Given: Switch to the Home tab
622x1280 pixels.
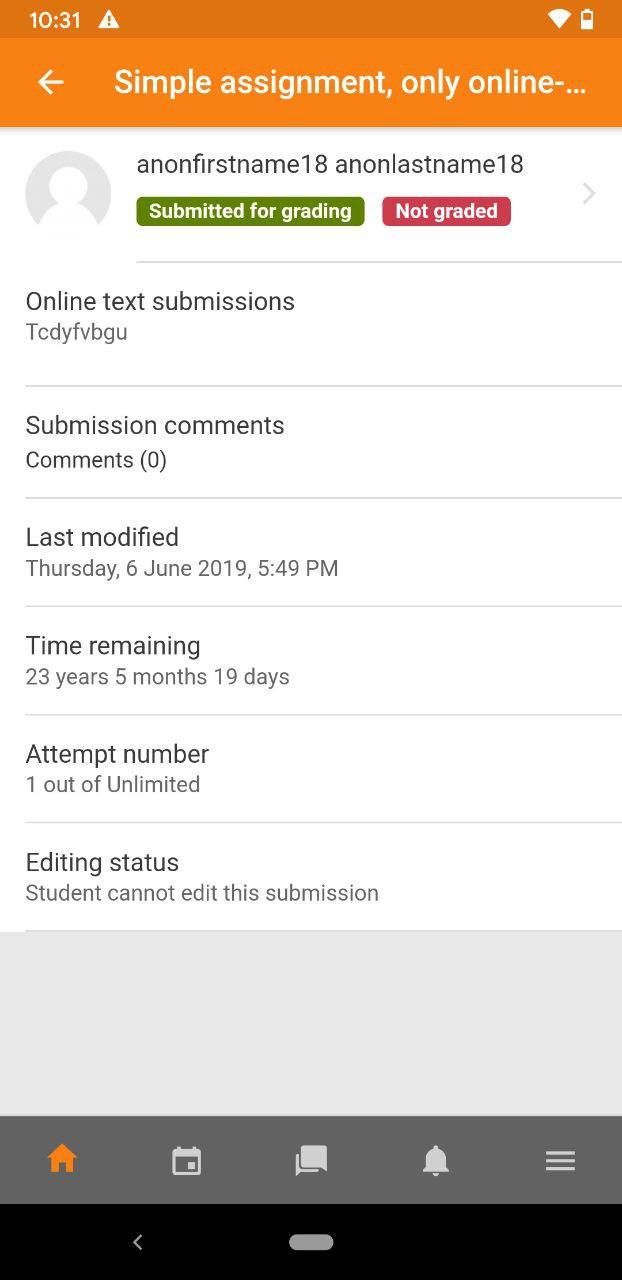Looking at the screenshot, I should coord(62,1160).
